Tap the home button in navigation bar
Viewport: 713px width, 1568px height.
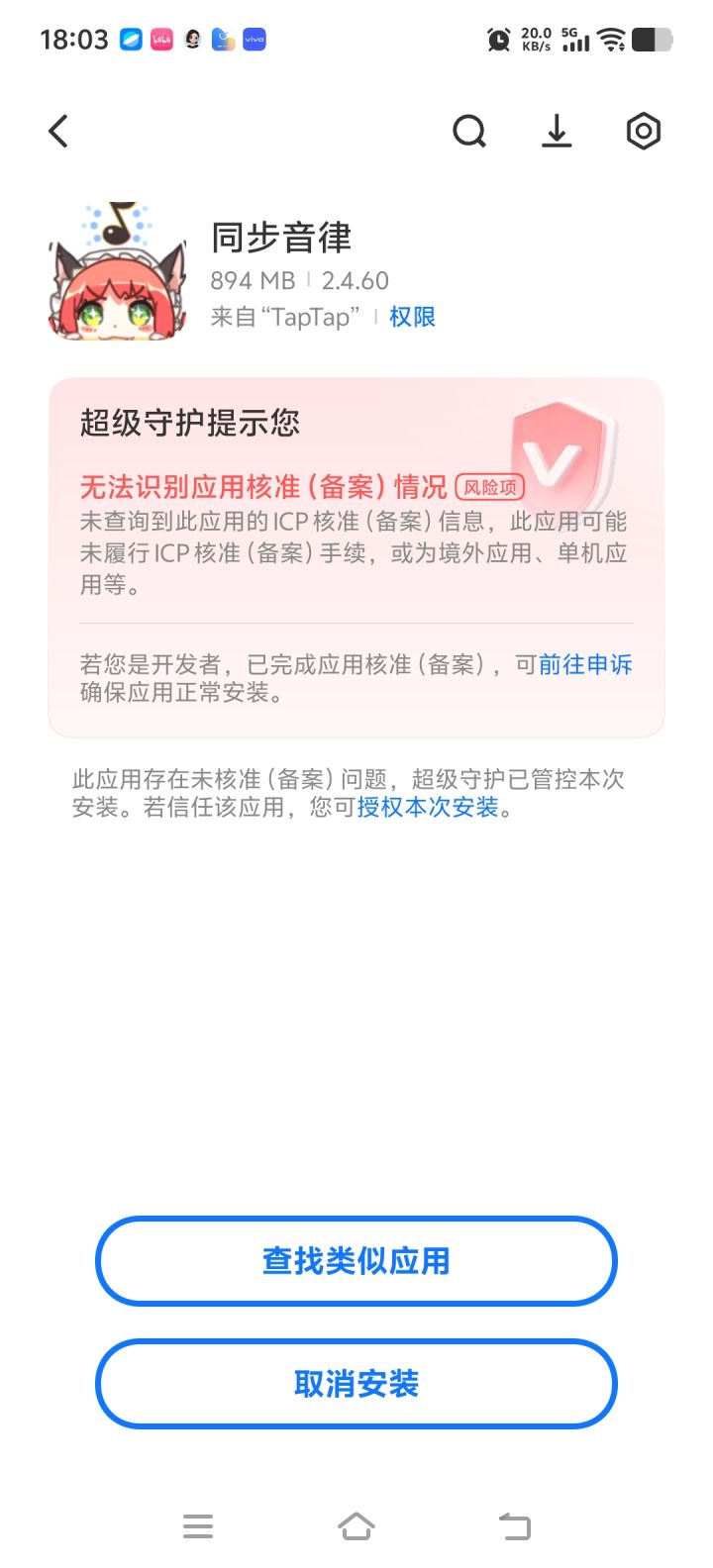[356, 1525]
